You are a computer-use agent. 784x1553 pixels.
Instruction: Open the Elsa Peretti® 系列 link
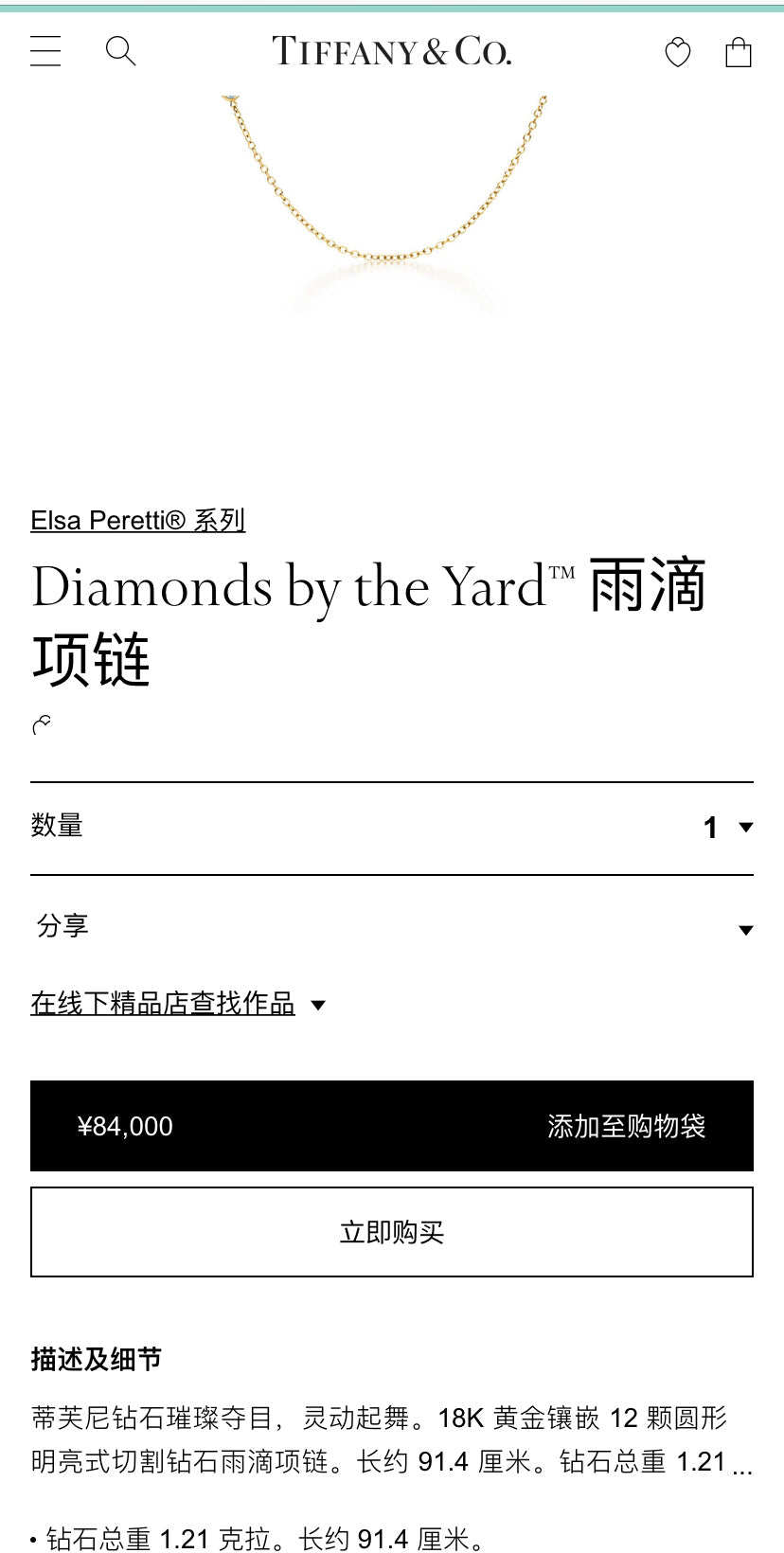[138, 520]
